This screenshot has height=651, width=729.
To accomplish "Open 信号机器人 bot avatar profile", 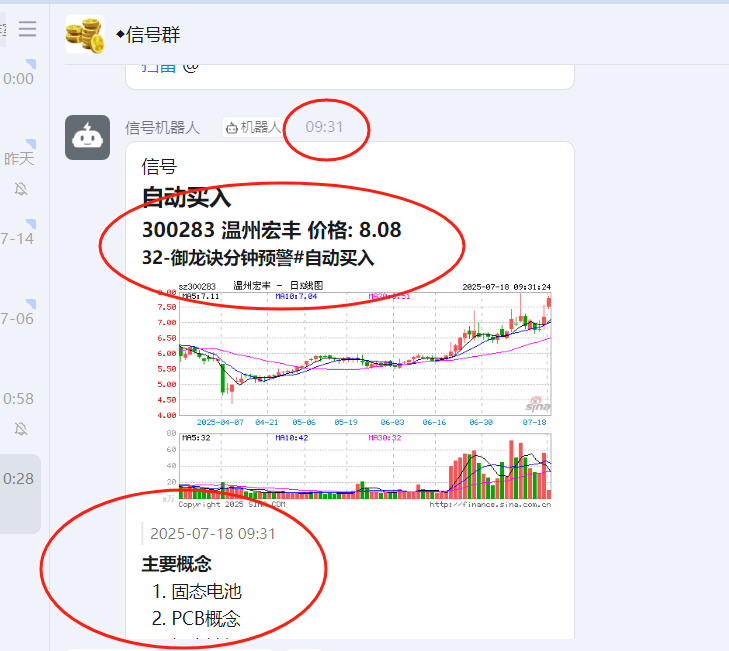I will coord(87,138).
